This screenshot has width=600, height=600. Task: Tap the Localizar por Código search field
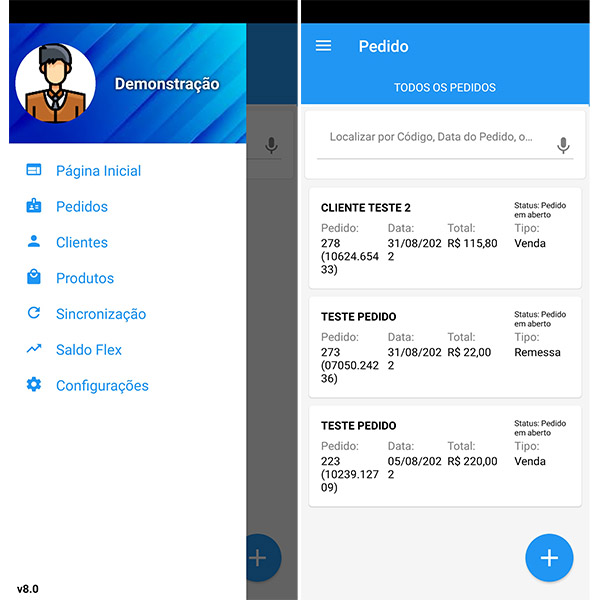click(x=432, y=137)
